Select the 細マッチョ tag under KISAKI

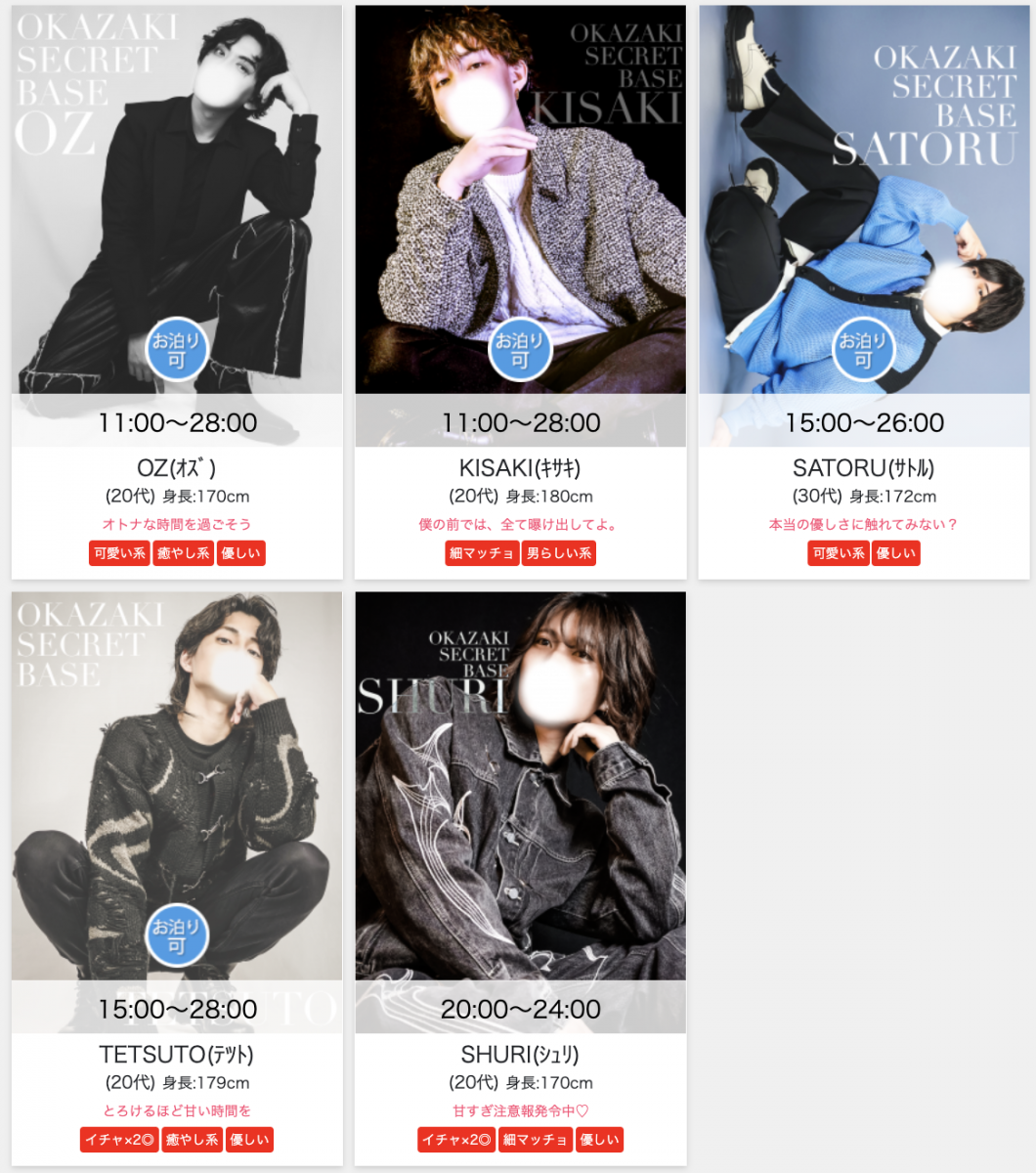tap(482, 553)
